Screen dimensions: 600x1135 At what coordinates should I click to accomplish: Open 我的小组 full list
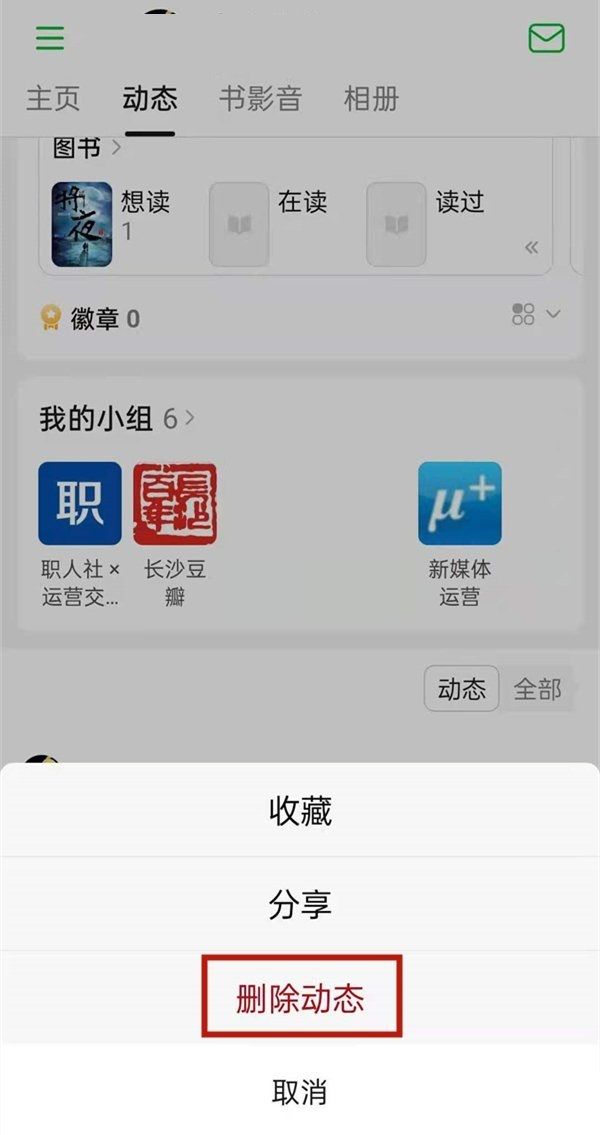pyautogui.click(x=117, y=418)
